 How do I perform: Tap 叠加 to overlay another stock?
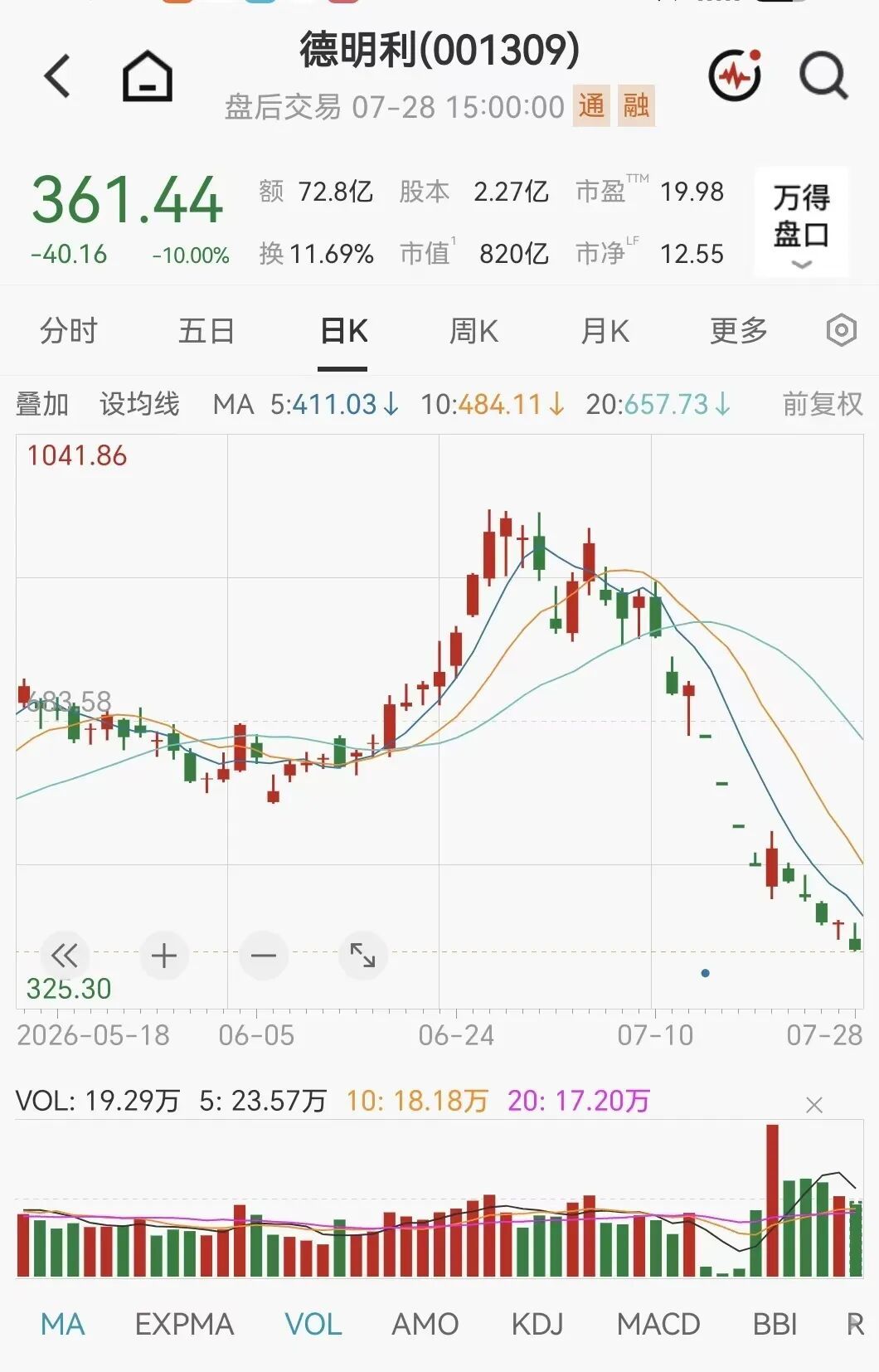[42, 405]
